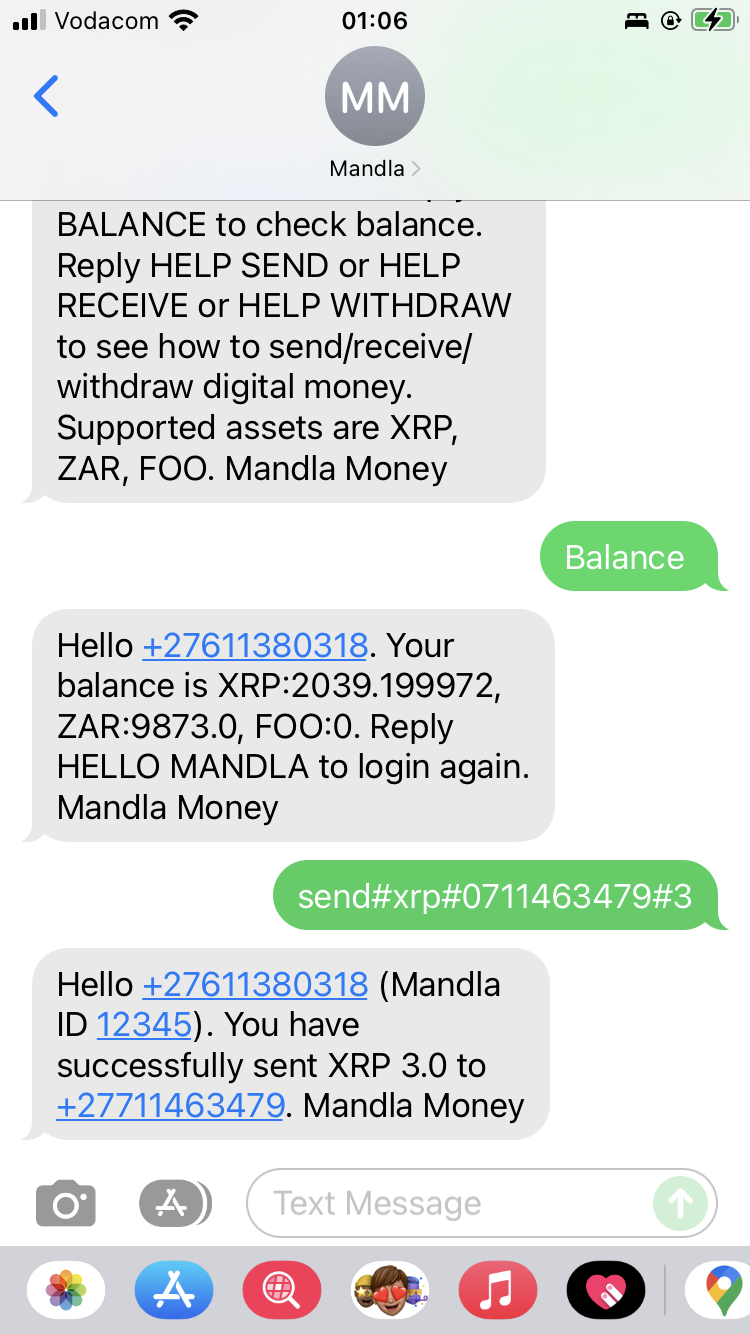Expand Mandla contact details via chevron
Viewport: 750px width, 1334px height.
[x=415, y=168]
